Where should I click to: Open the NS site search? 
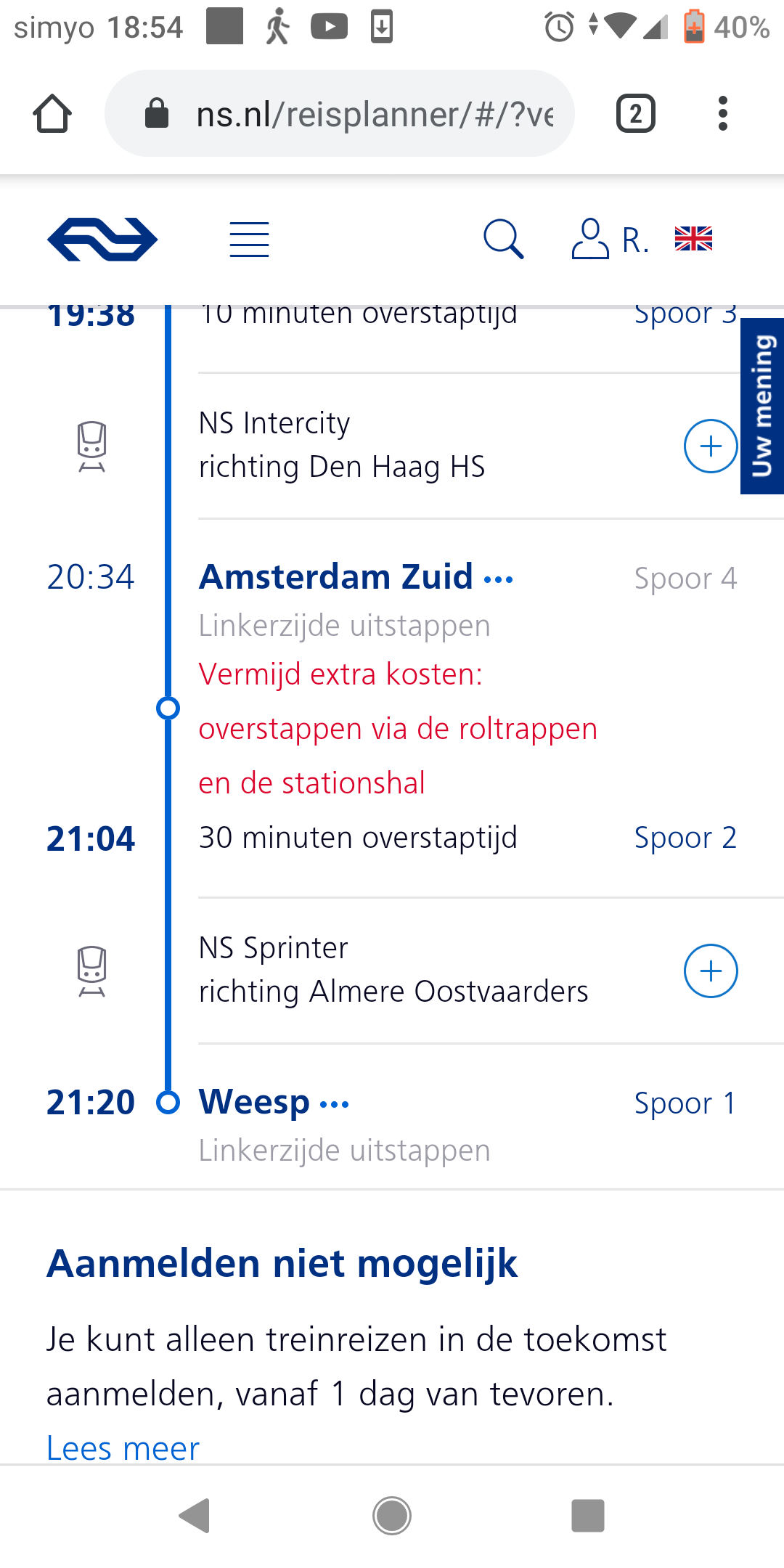[503, 239]
